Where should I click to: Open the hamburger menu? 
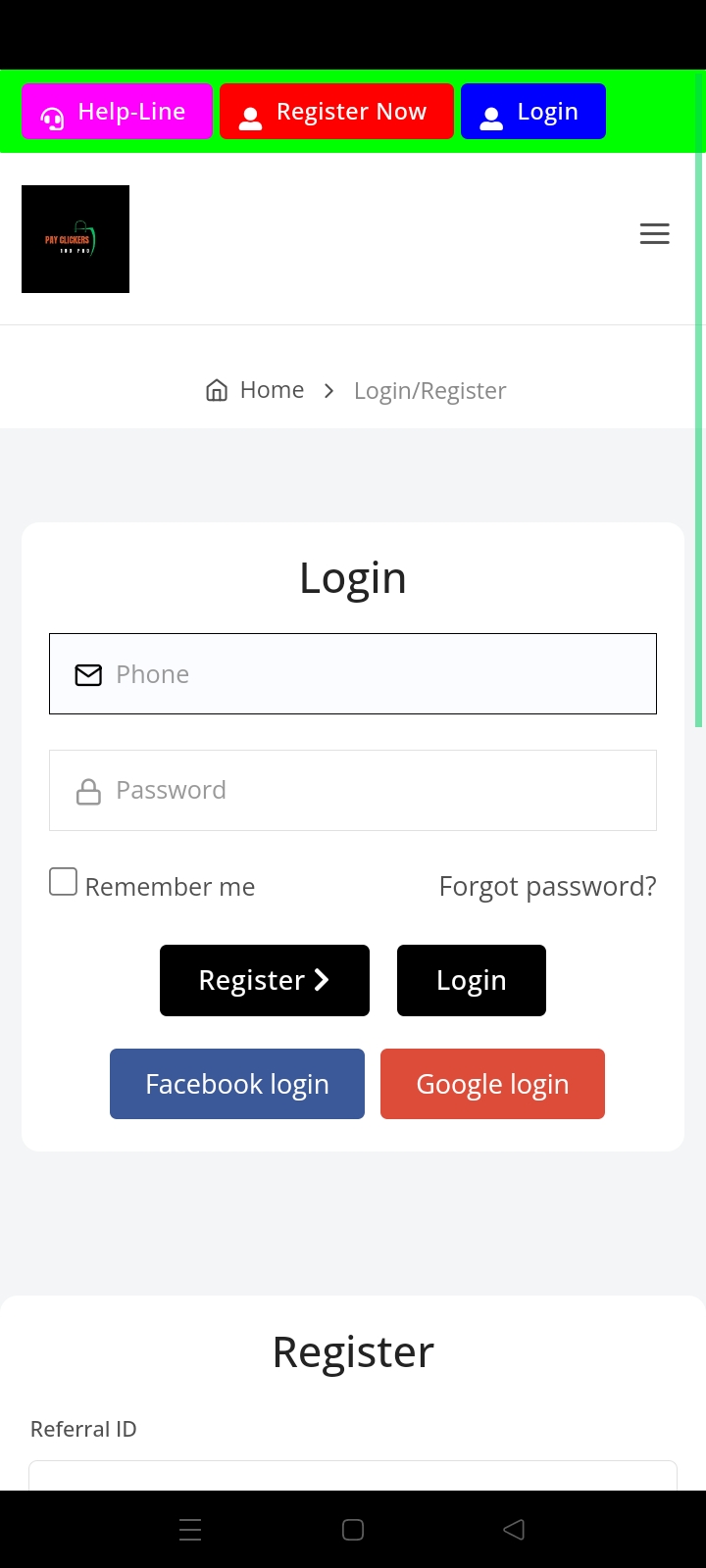[654, 234]
